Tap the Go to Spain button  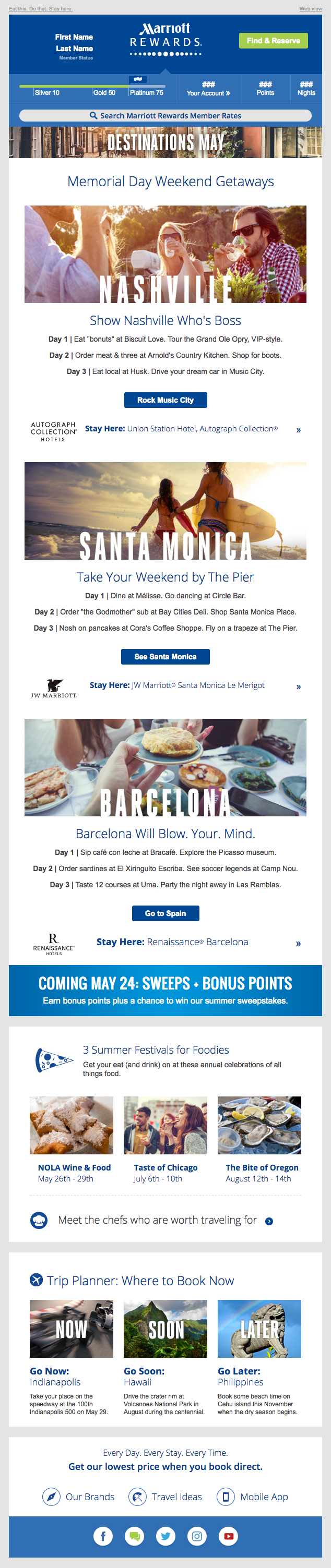165,913
